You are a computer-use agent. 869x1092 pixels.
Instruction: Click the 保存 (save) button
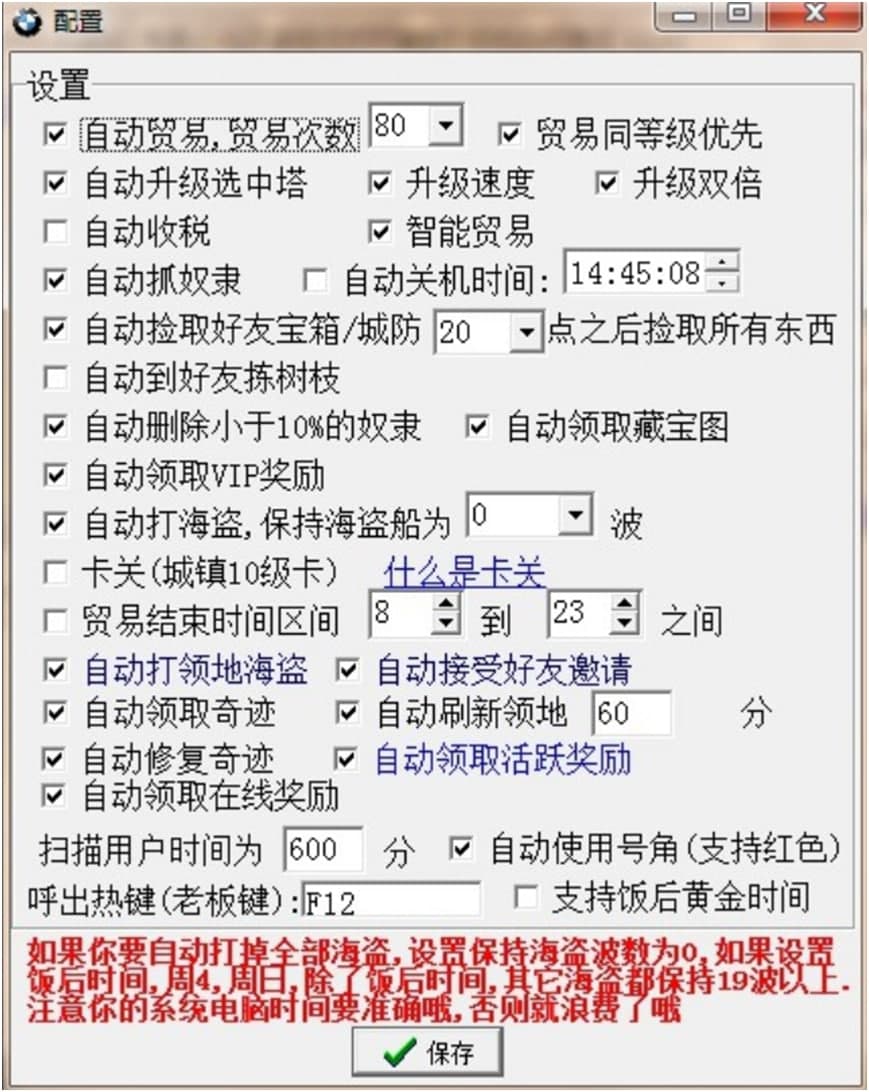tap(427, 1053)
